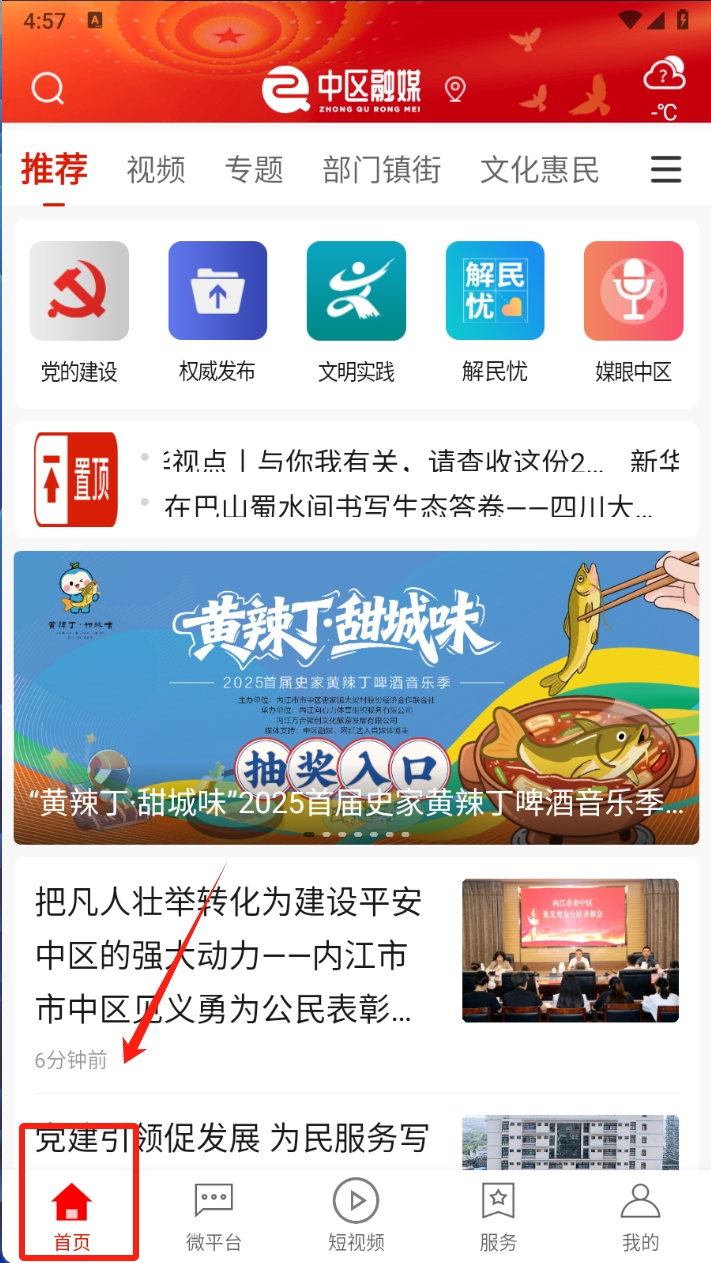This screenshot has height=1263, width=711.
Task: Open the search icon
Action: click(47, 89)
